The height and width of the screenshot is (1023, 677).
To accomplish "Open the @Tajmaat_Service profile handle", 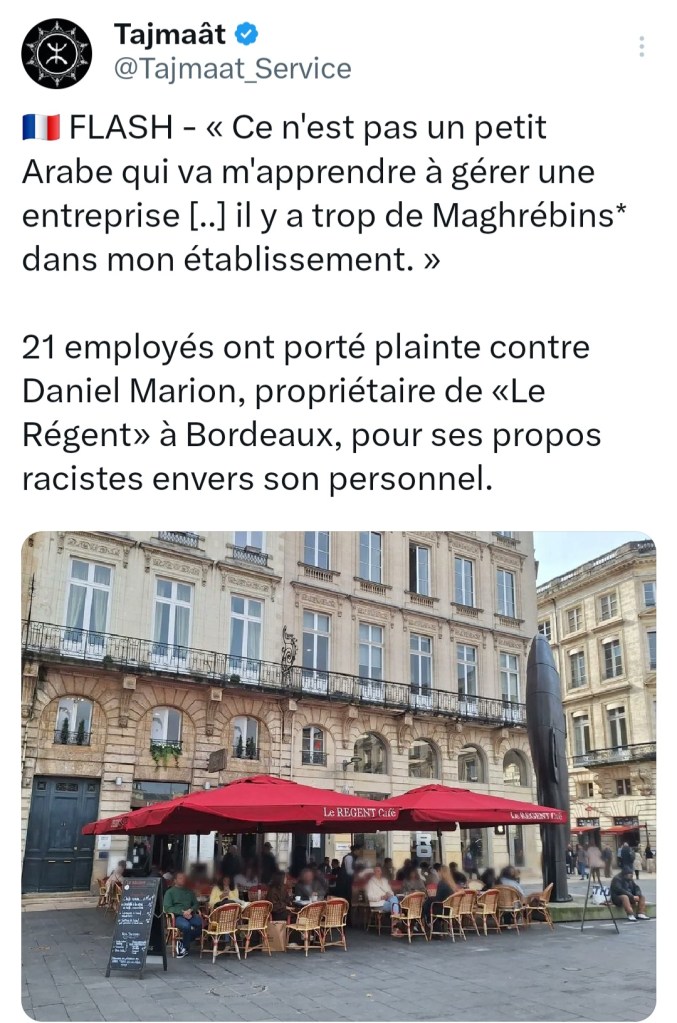I will click(x=232, y=69).
